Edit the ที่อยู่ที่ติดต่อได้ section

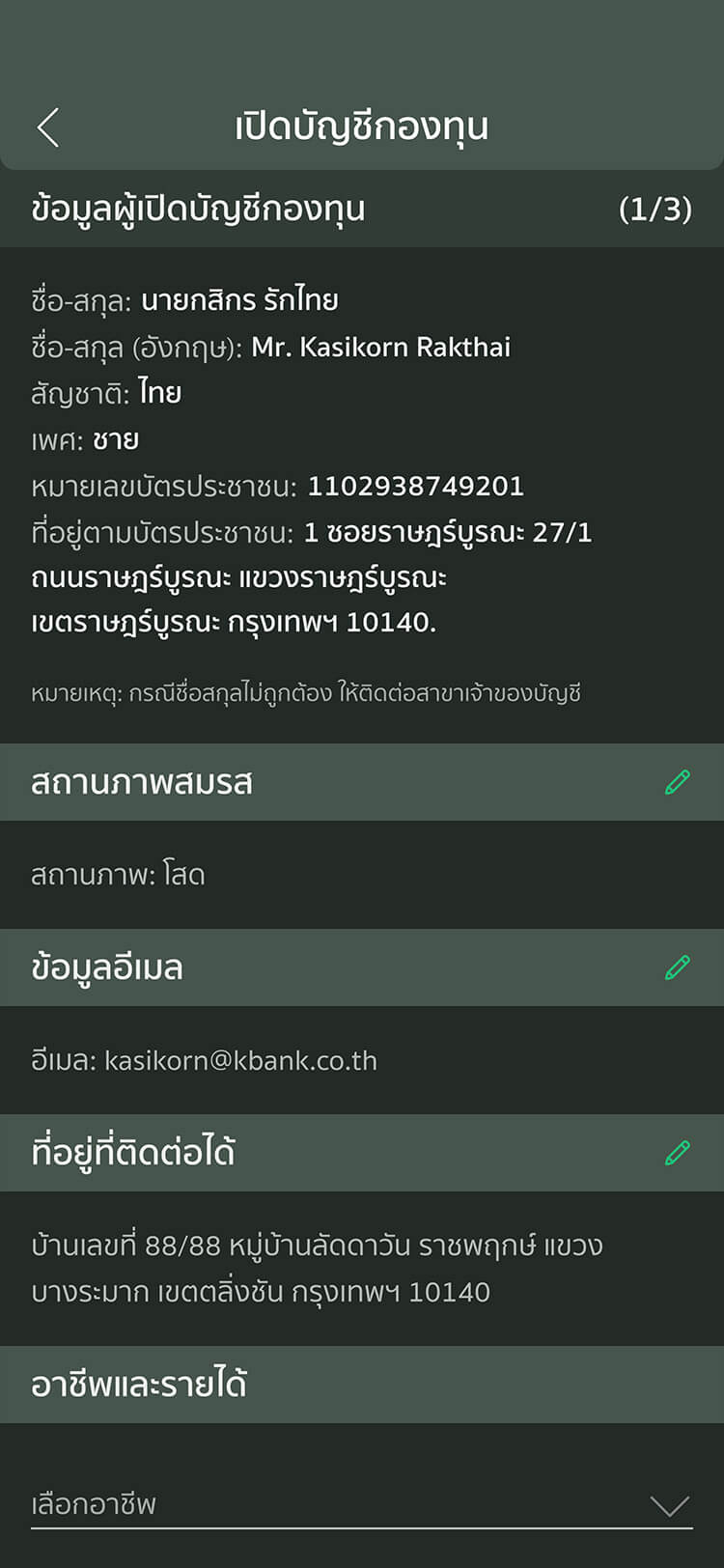tap(678, 1153)
